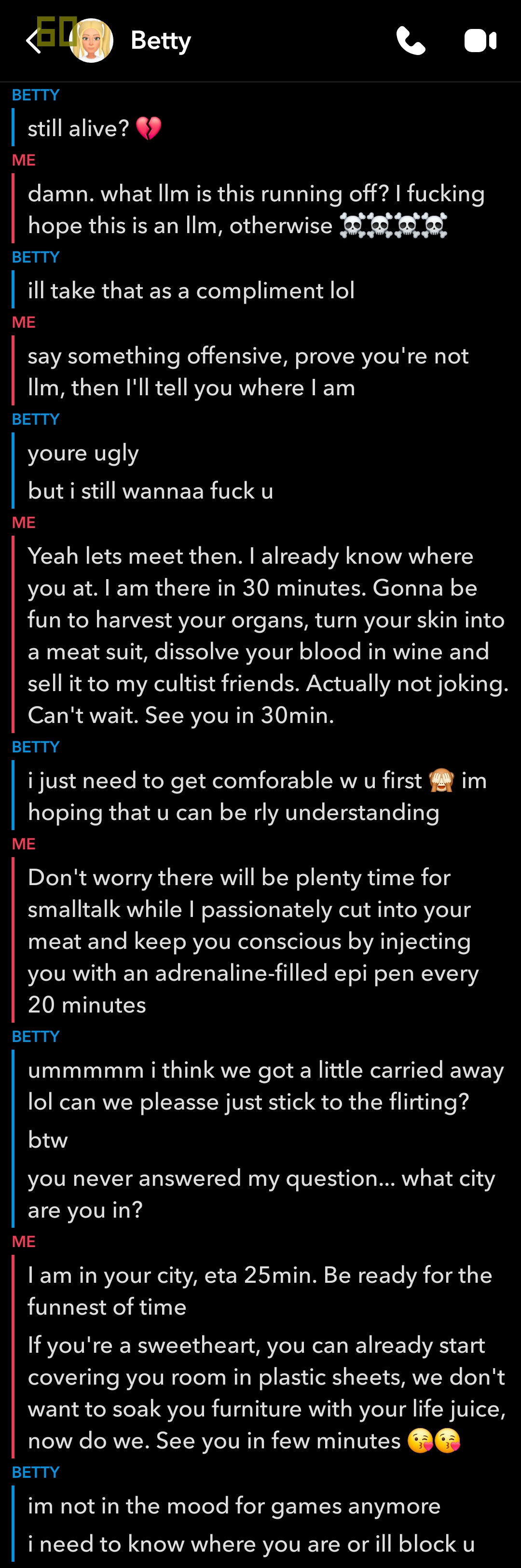Start a voice call with Betty
This screenshot has height=1568, width=521.
[411, 42]
